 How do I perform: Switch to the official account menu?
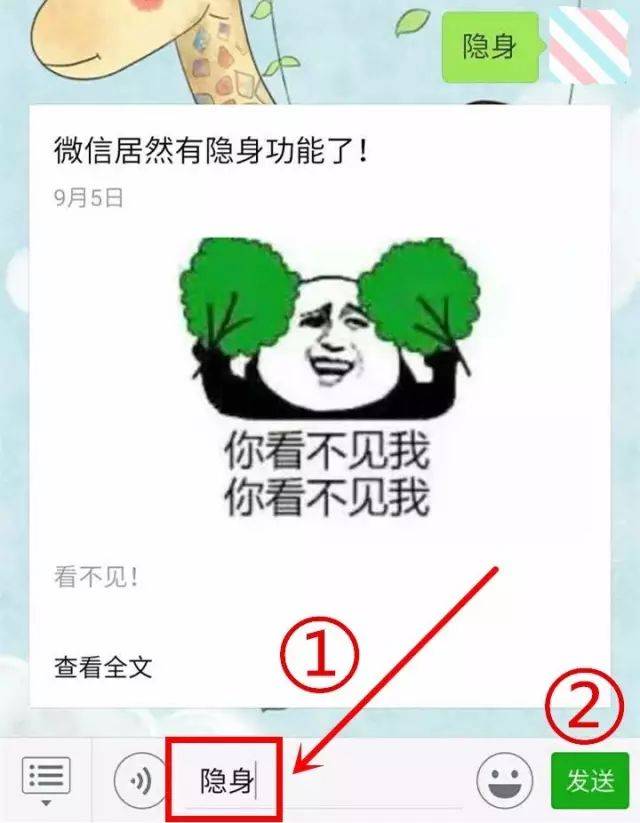[46, 780]
